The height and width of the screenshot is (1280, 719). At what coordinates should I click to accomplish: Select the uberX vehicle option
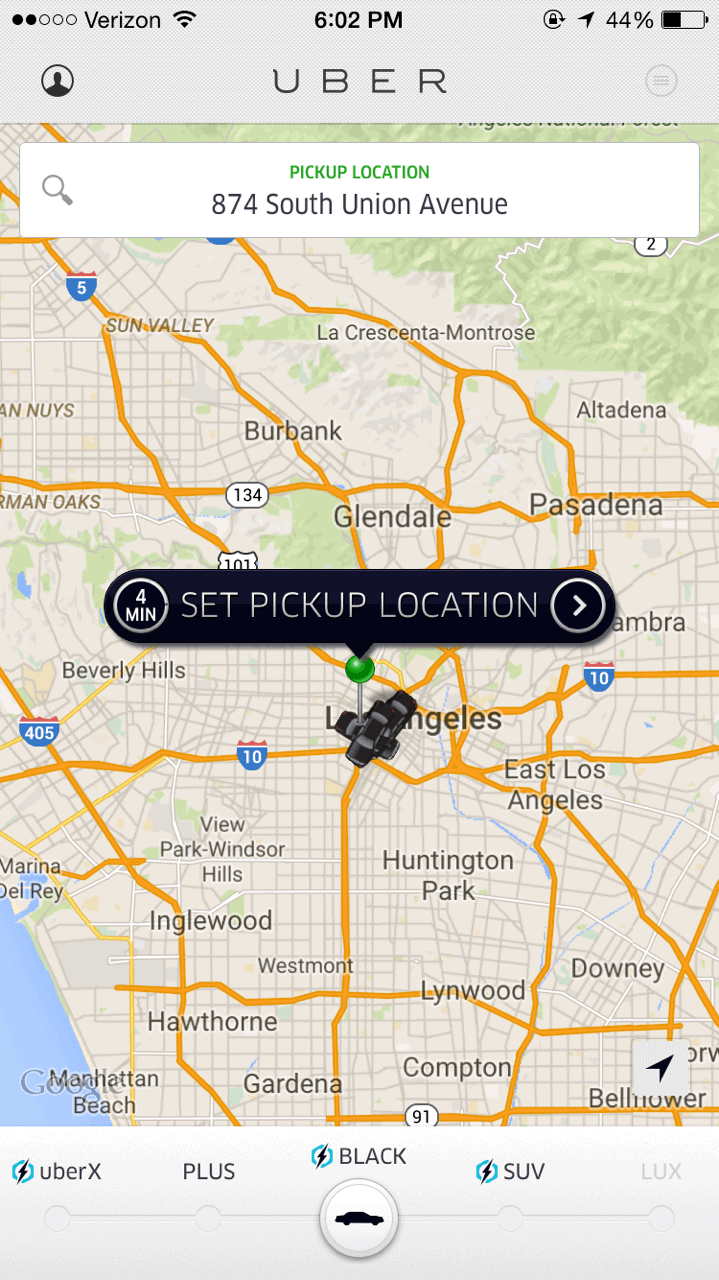click(x=57, y=1171)
